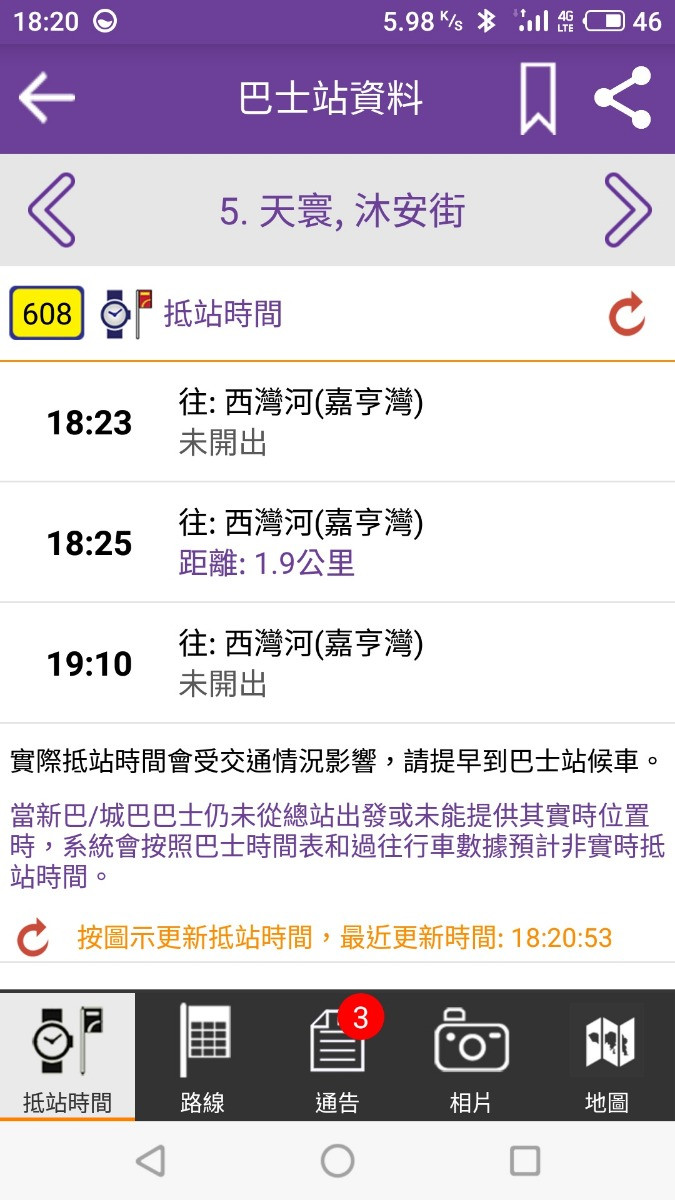Refresh arrival times beside 抵站時間 header
This screenshot has height=1200, width=675.
coord(628,315)
